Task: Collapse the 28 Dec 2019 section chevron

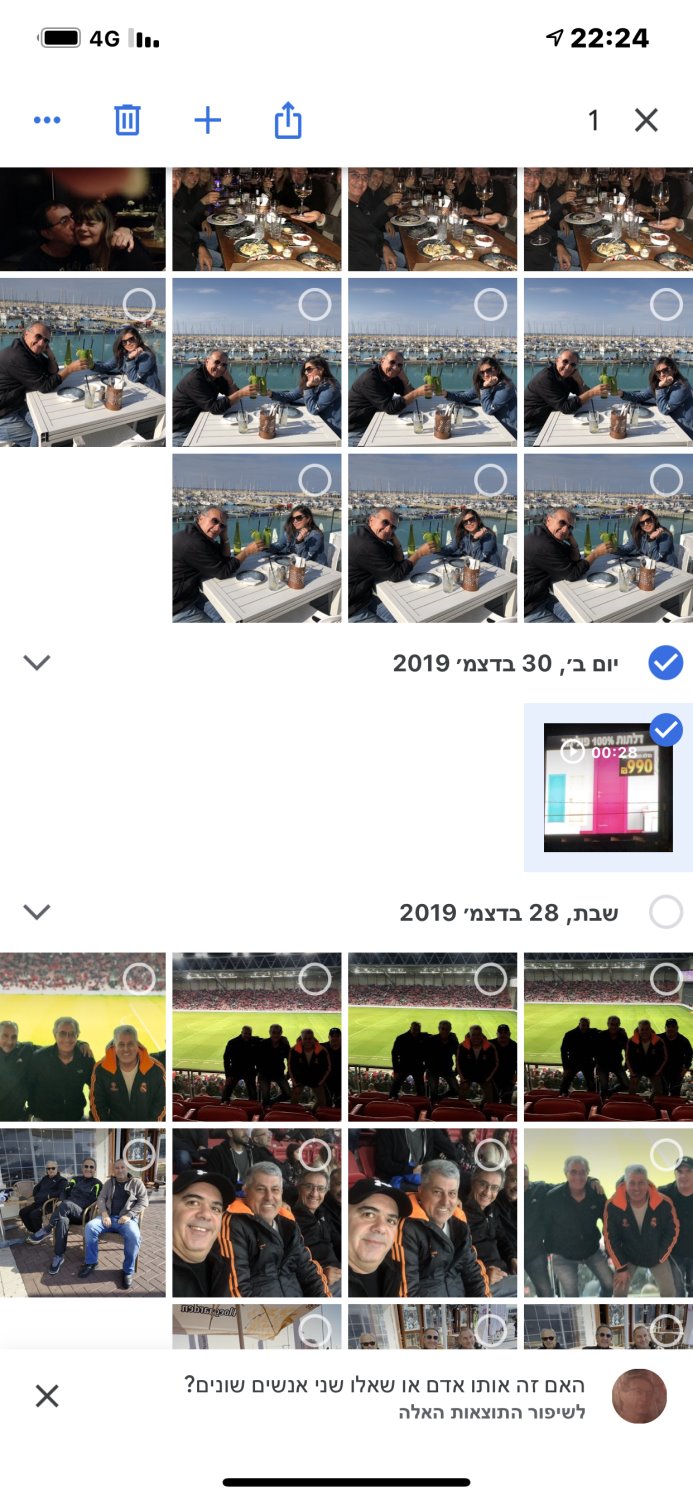Action: [x=37, y=912]
